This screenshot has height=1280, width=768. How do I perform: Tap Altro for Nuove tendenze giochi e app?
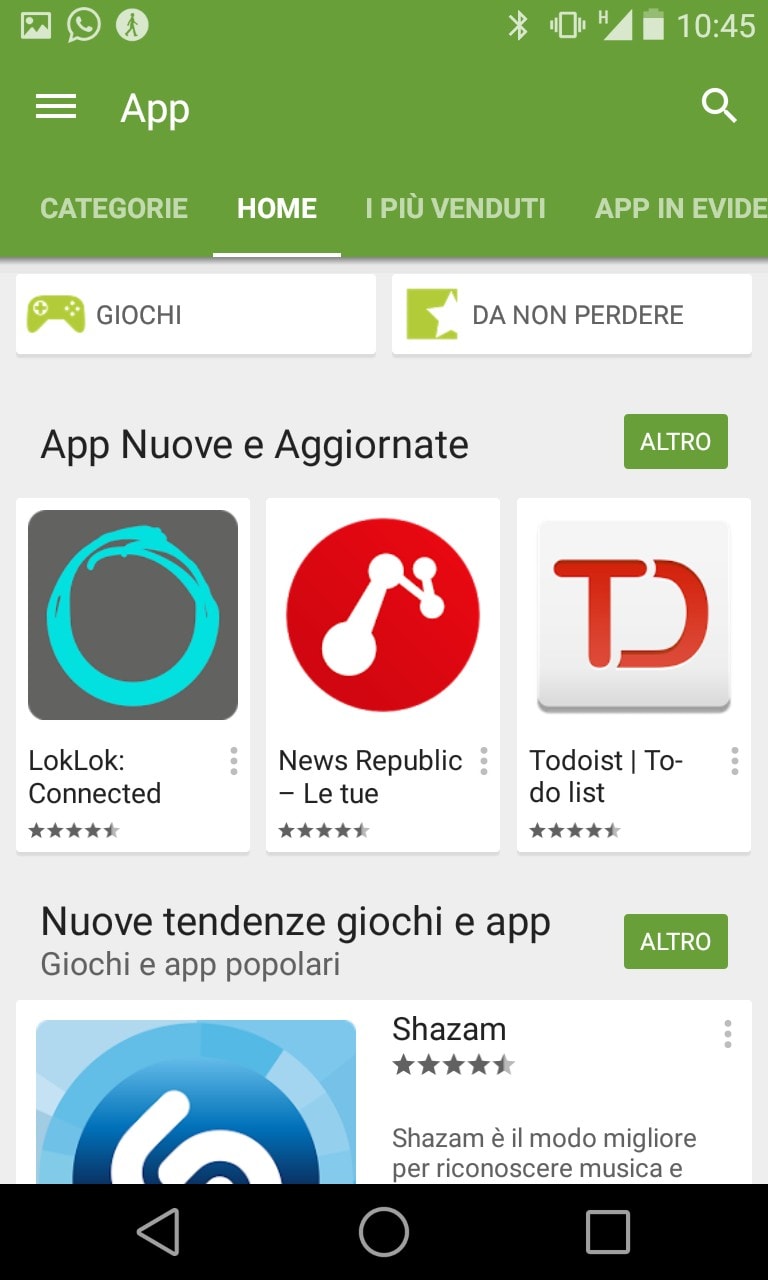click(x=676, y=941)
